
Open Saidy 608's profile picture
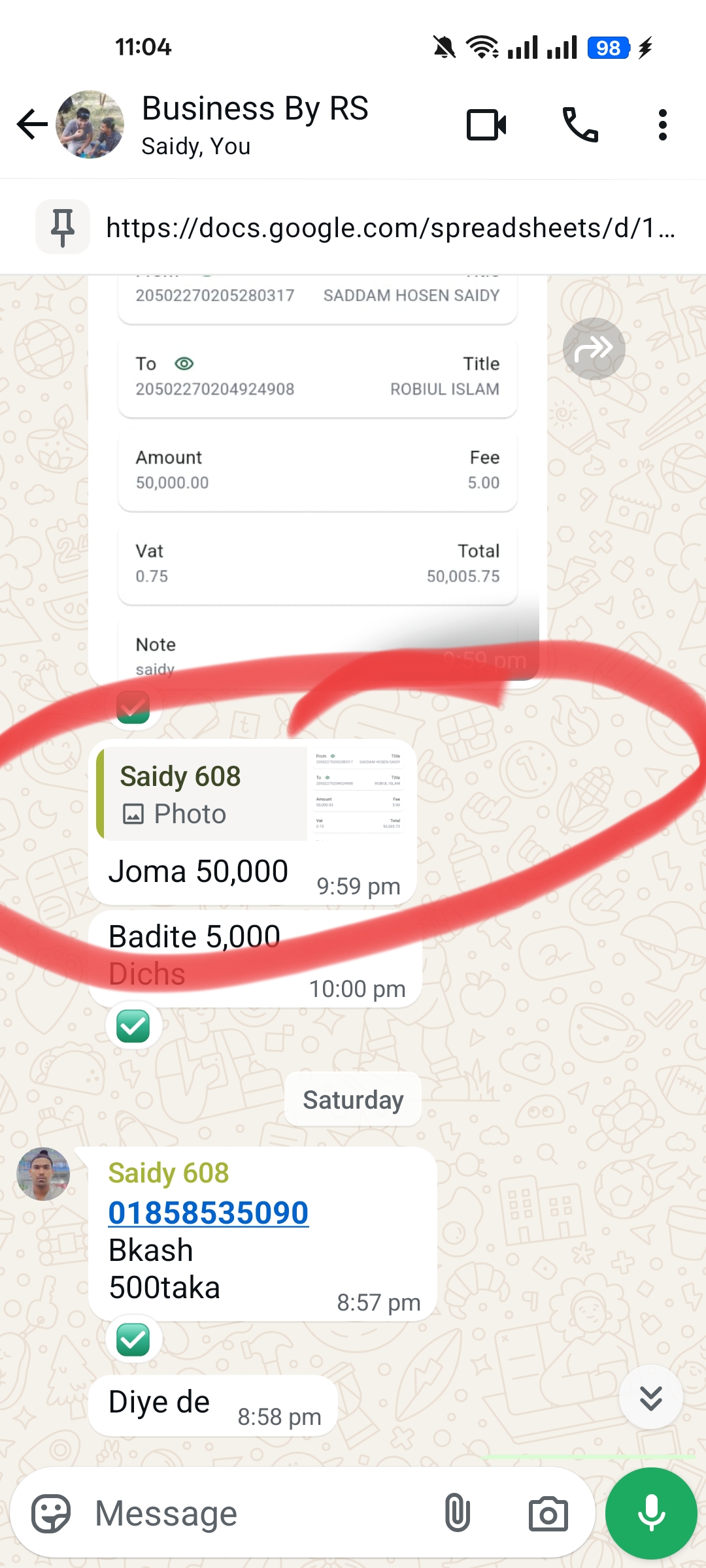43,1174
